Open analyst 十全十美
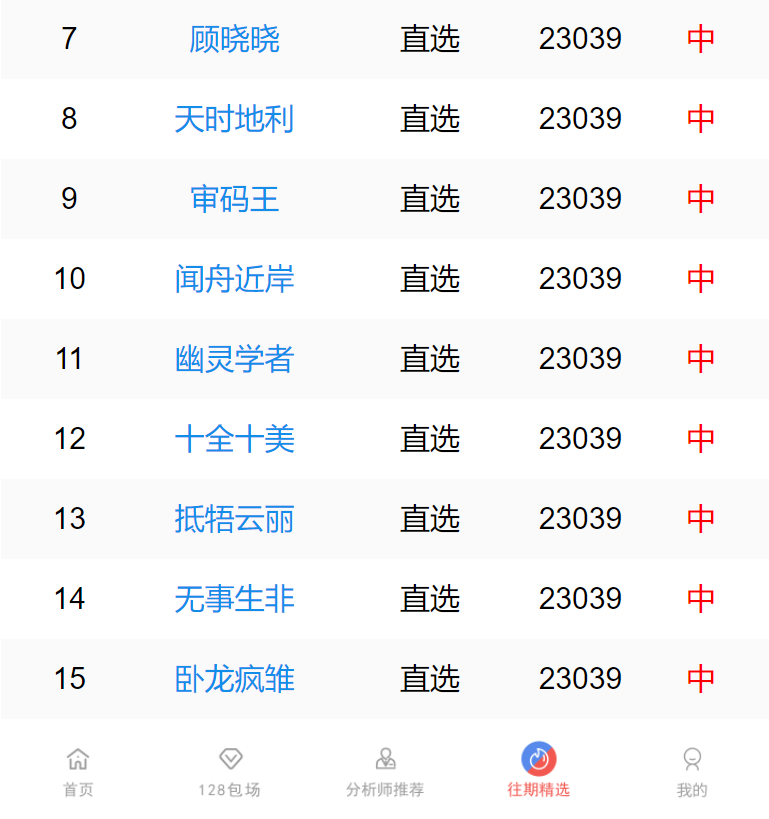This screenshot has height=819, width=769. coord(234,439)
